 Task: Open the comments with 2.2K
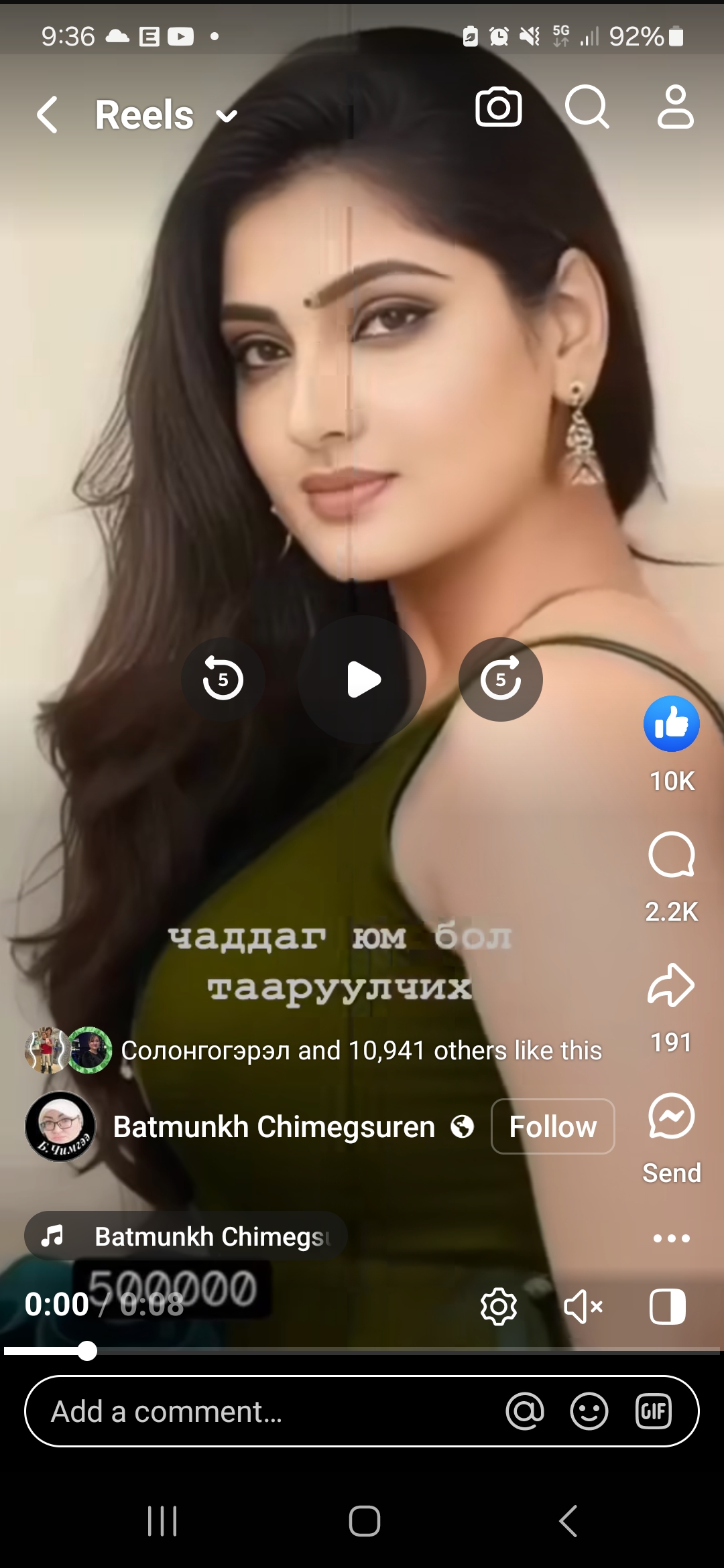click(671, 855)
